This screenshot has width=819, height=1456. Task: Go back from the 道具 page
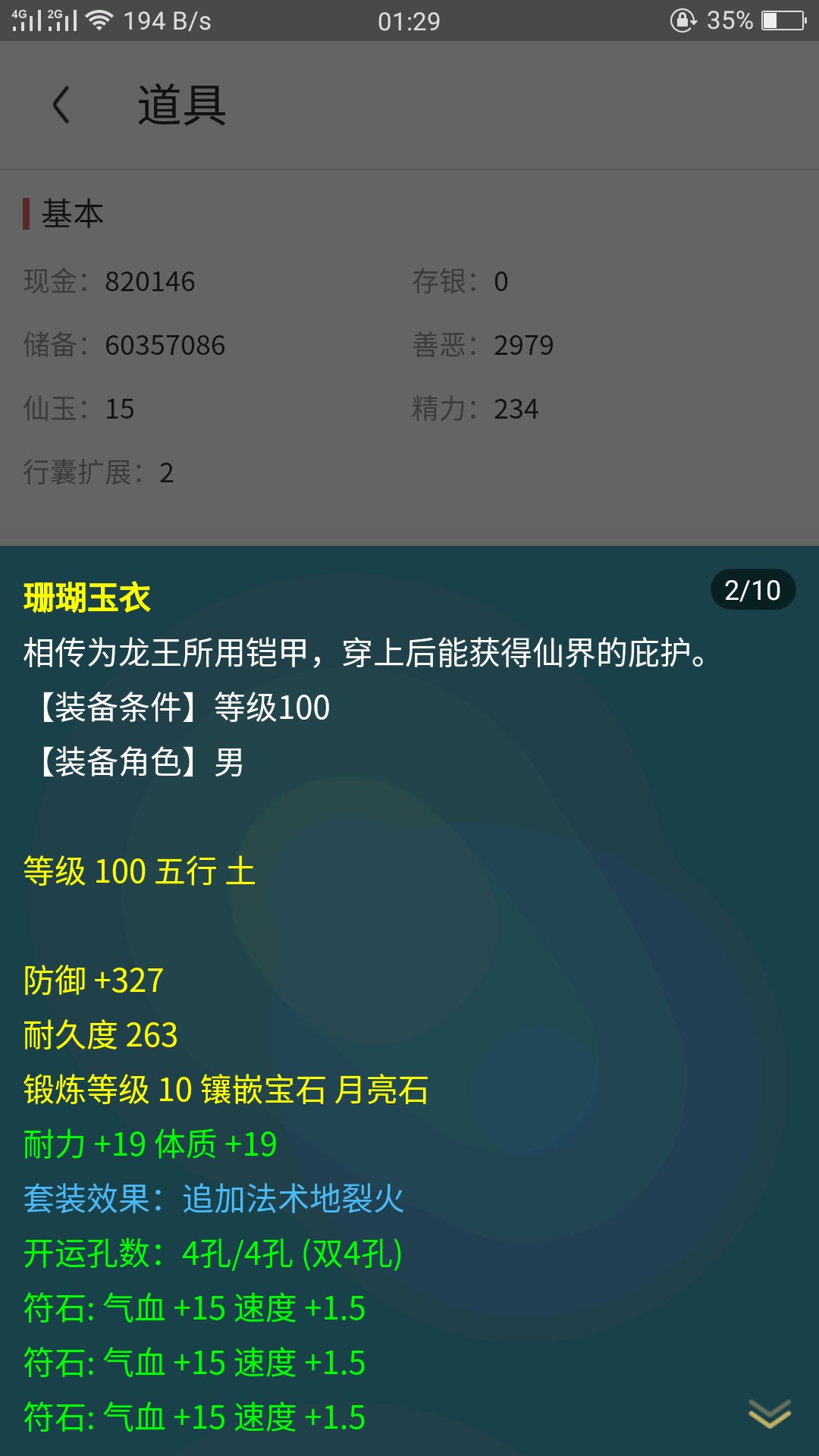(61, 105)
